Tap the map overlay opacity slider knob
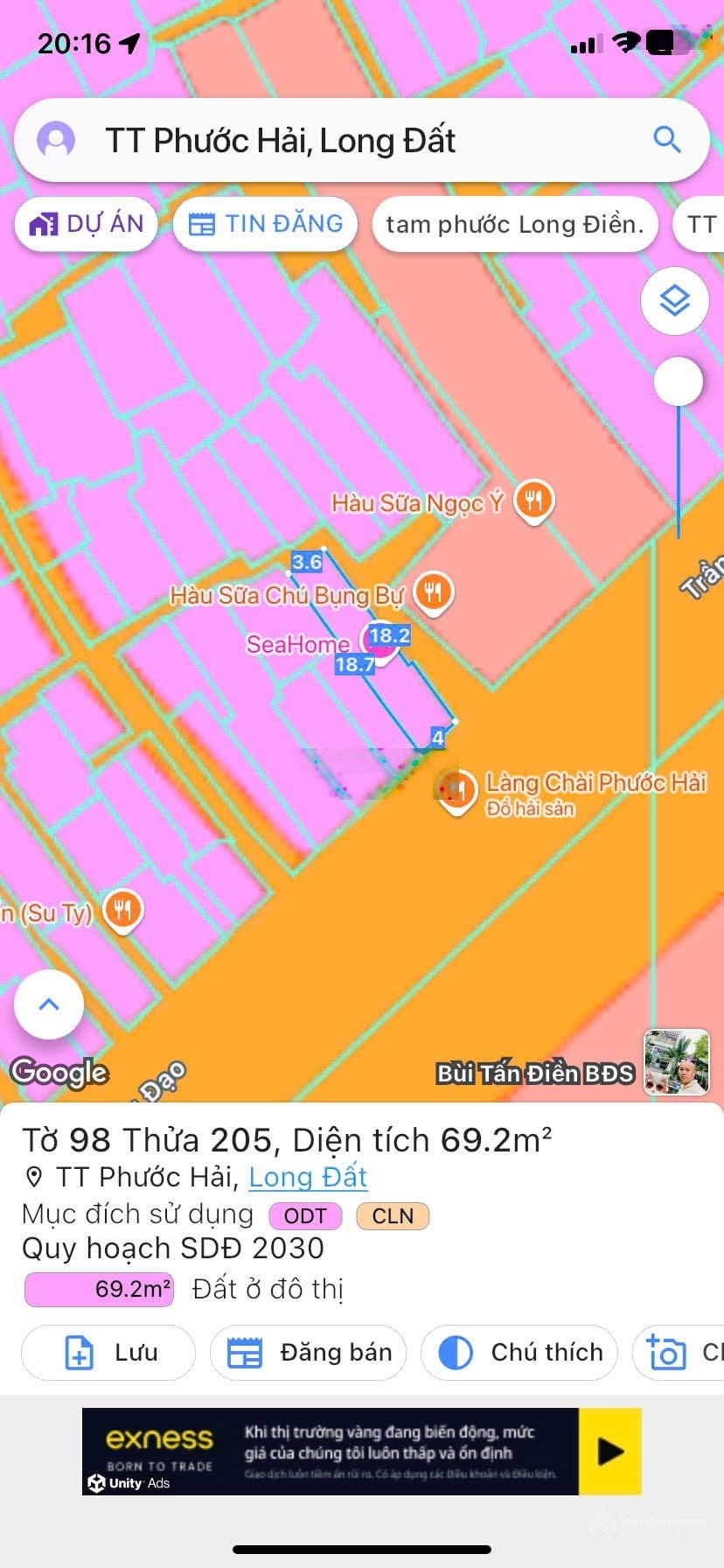 [x=679, y=381]
